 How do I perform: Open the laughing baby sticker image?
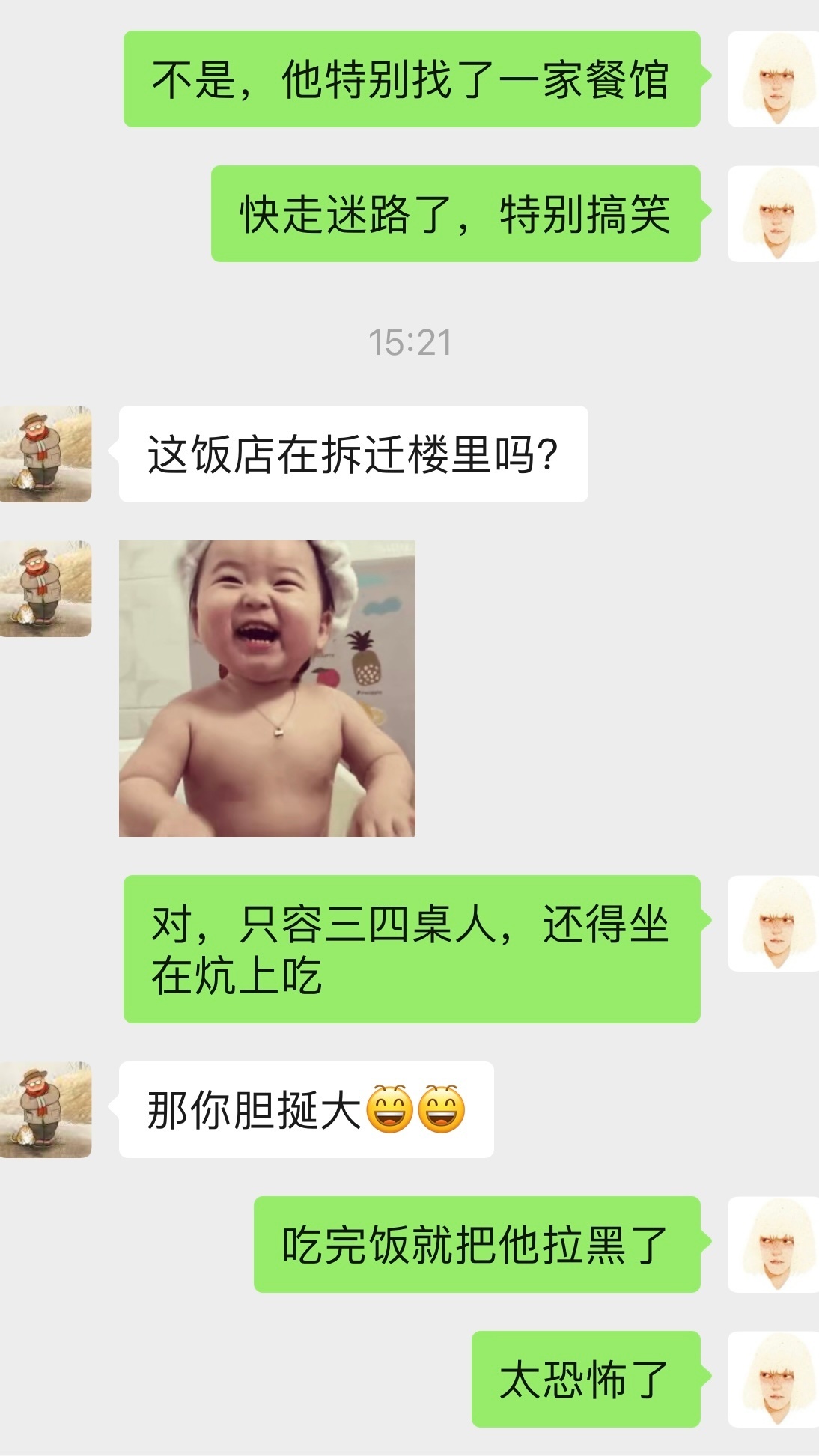tap(267, 688)
